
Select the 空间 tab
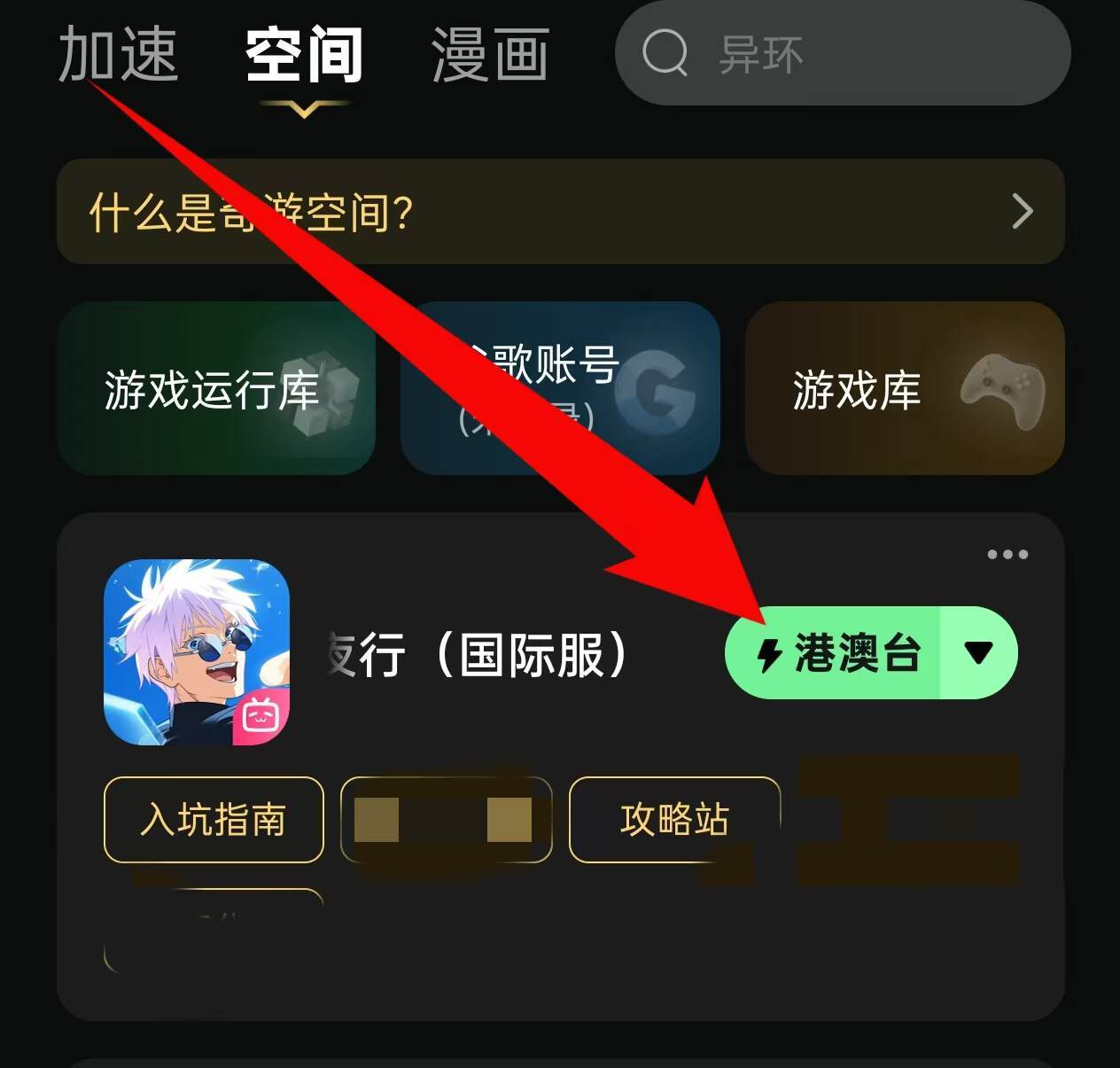point(304,54)
